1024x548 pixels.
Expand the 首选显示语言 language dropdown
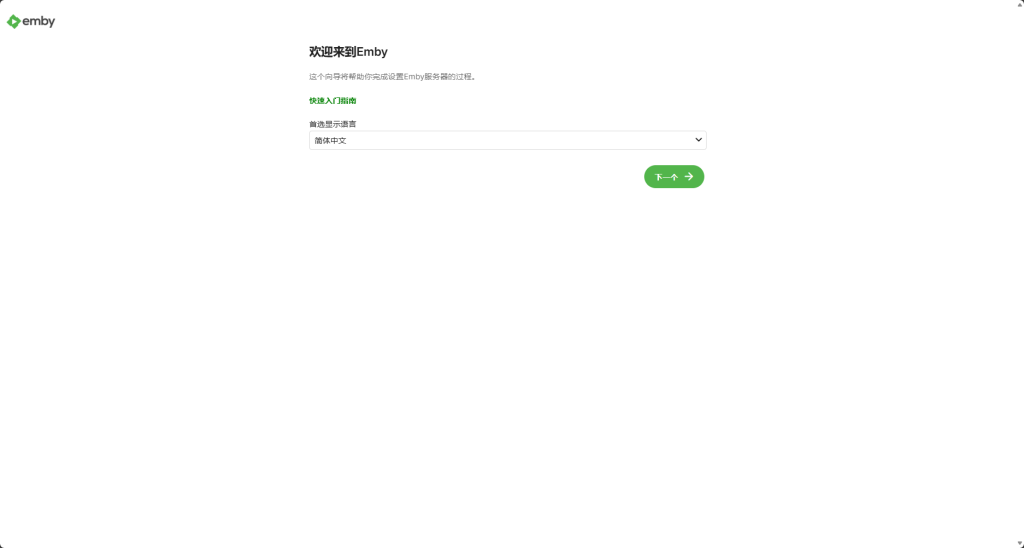(507, 141)
